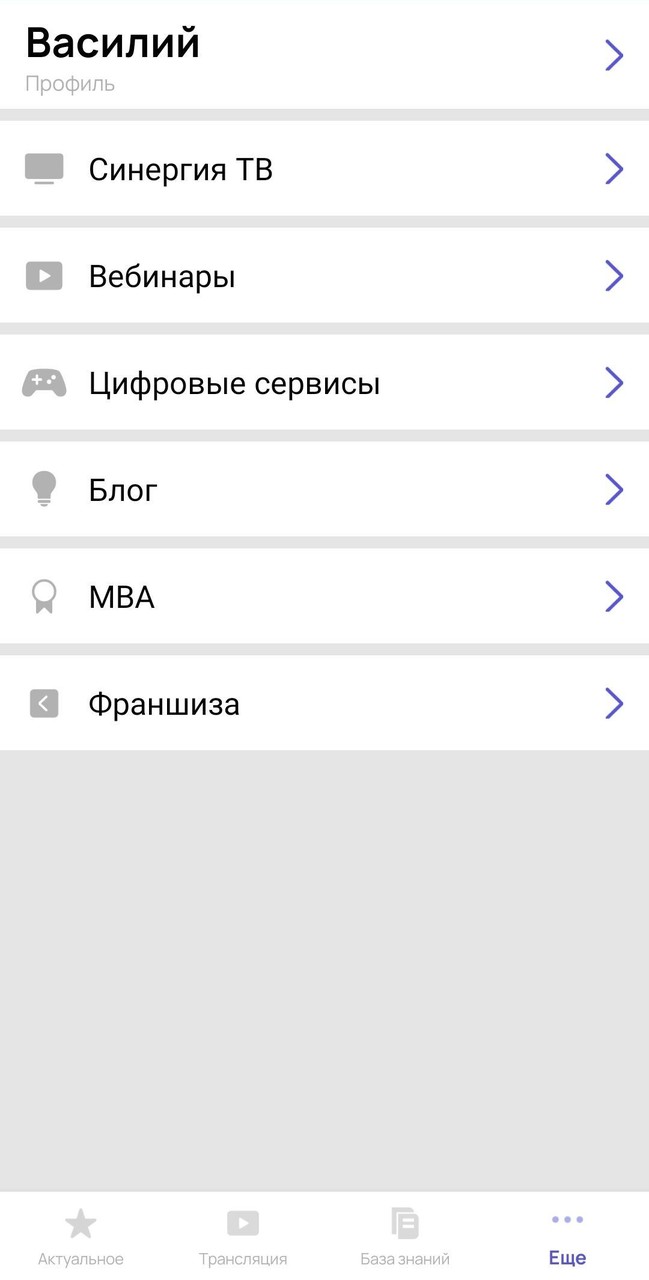Image resolution: width=649 pixels, height=1280 pixels.
Task: Open Василий's profile
Action: (324, 56)
